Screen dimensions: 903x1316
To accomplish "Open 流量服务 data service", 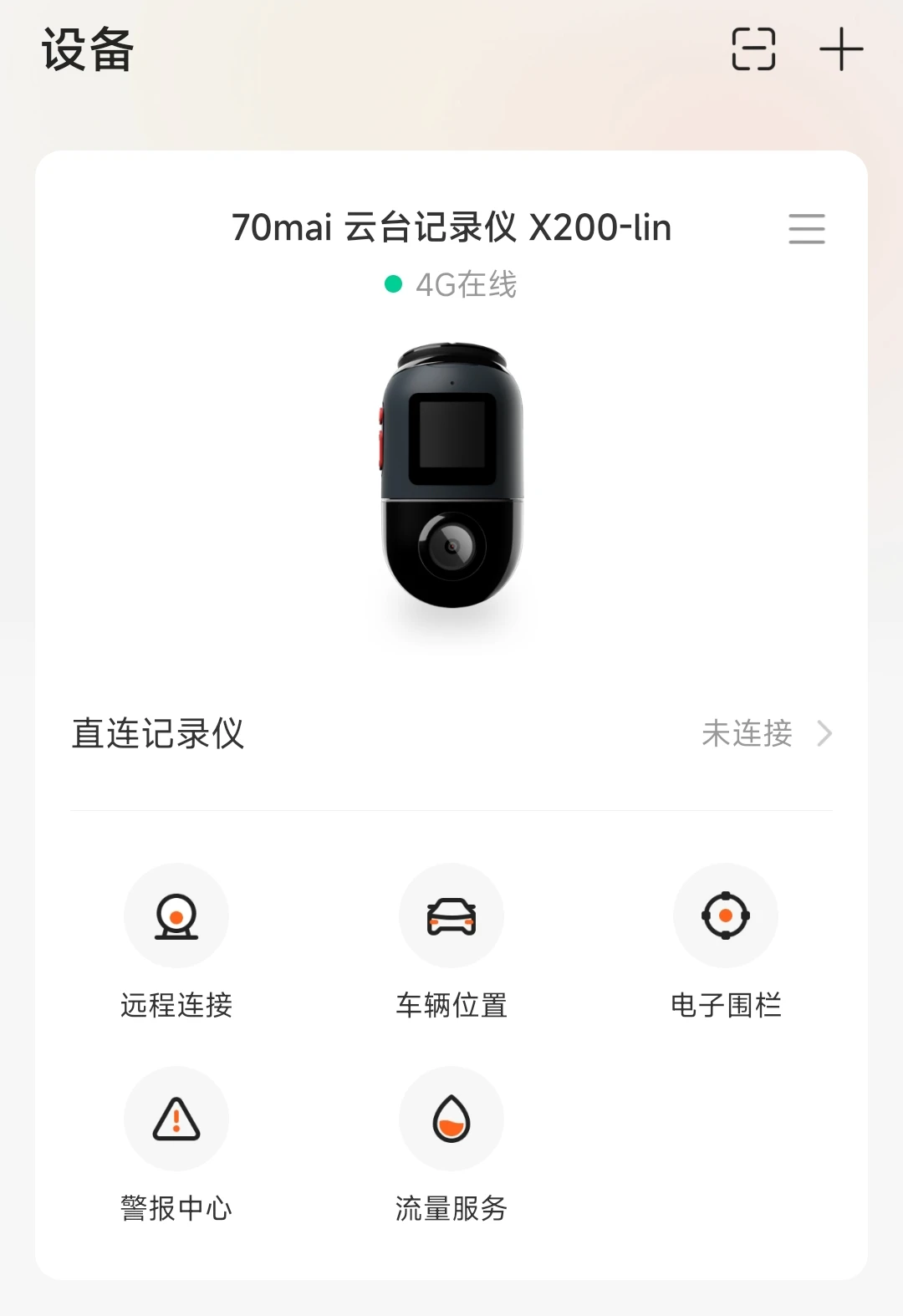I will [x=451, y=1119].
